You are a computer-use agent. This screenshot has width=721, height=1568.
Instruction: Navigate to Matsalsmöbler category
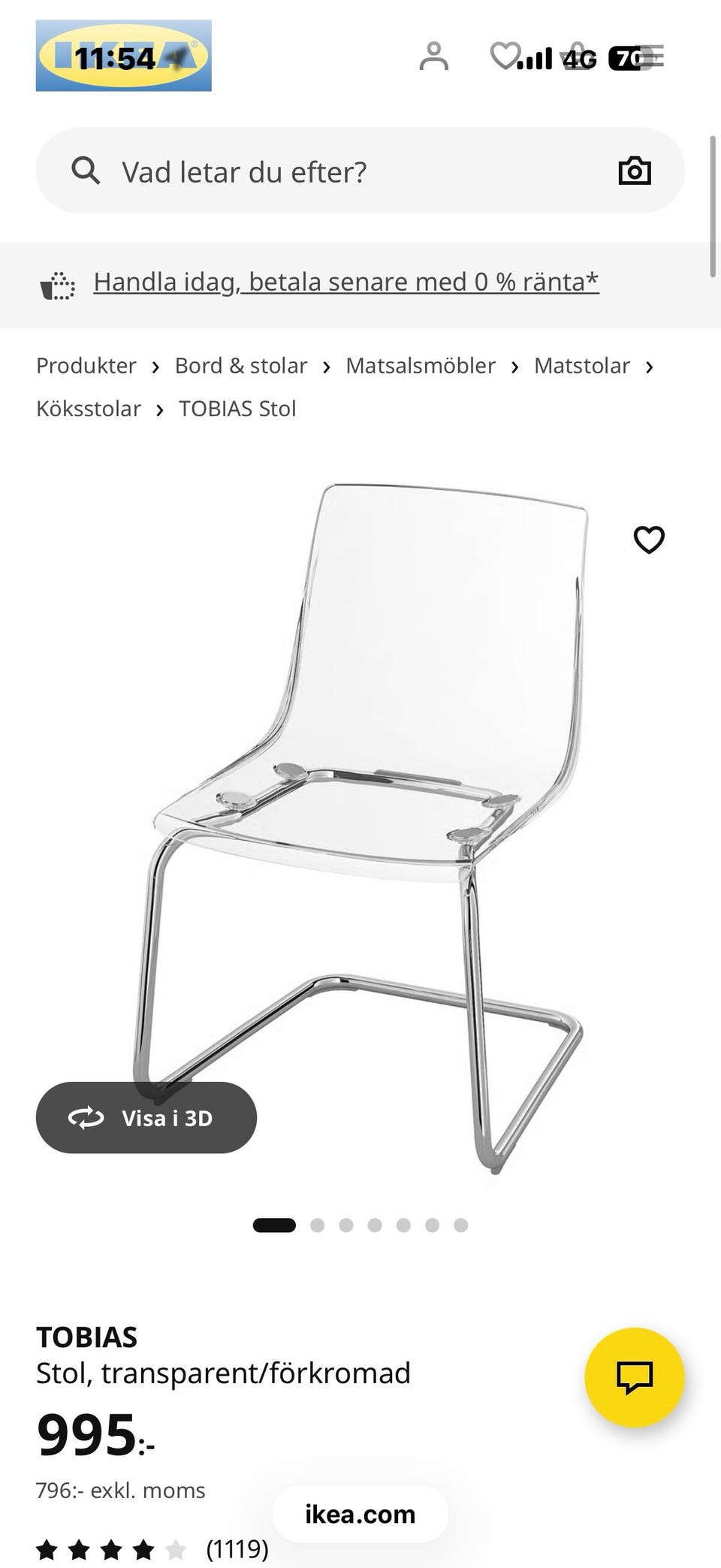pos(420,366)
